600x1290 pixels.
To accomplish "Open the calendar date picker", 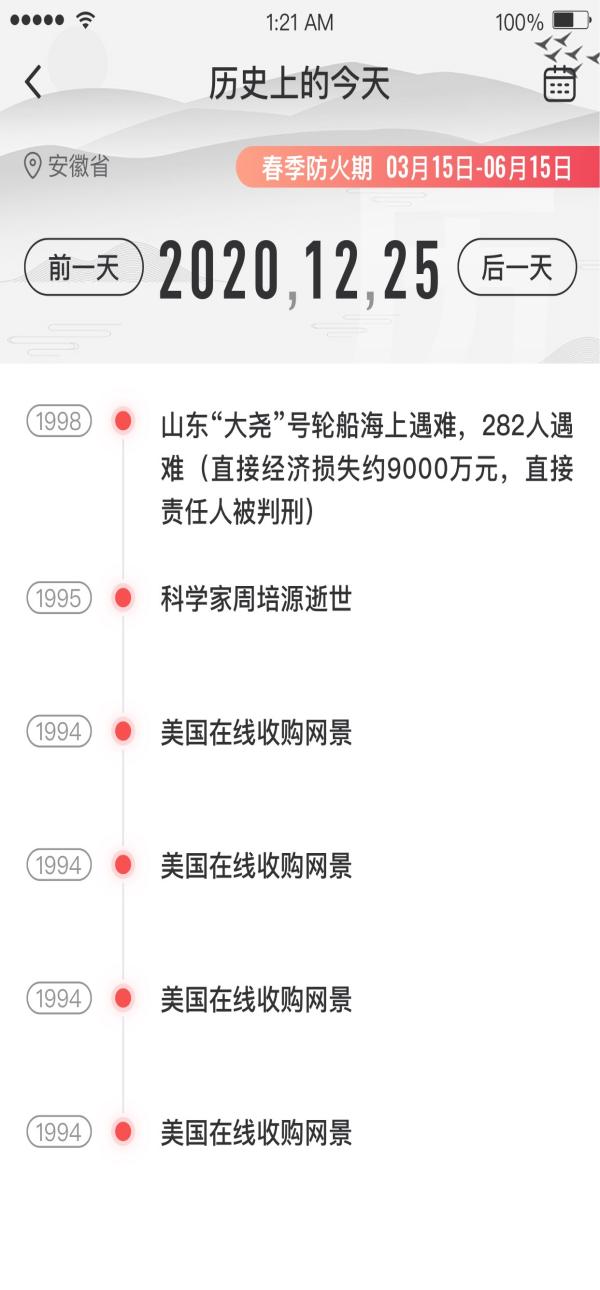I will [x=560, y=84].
